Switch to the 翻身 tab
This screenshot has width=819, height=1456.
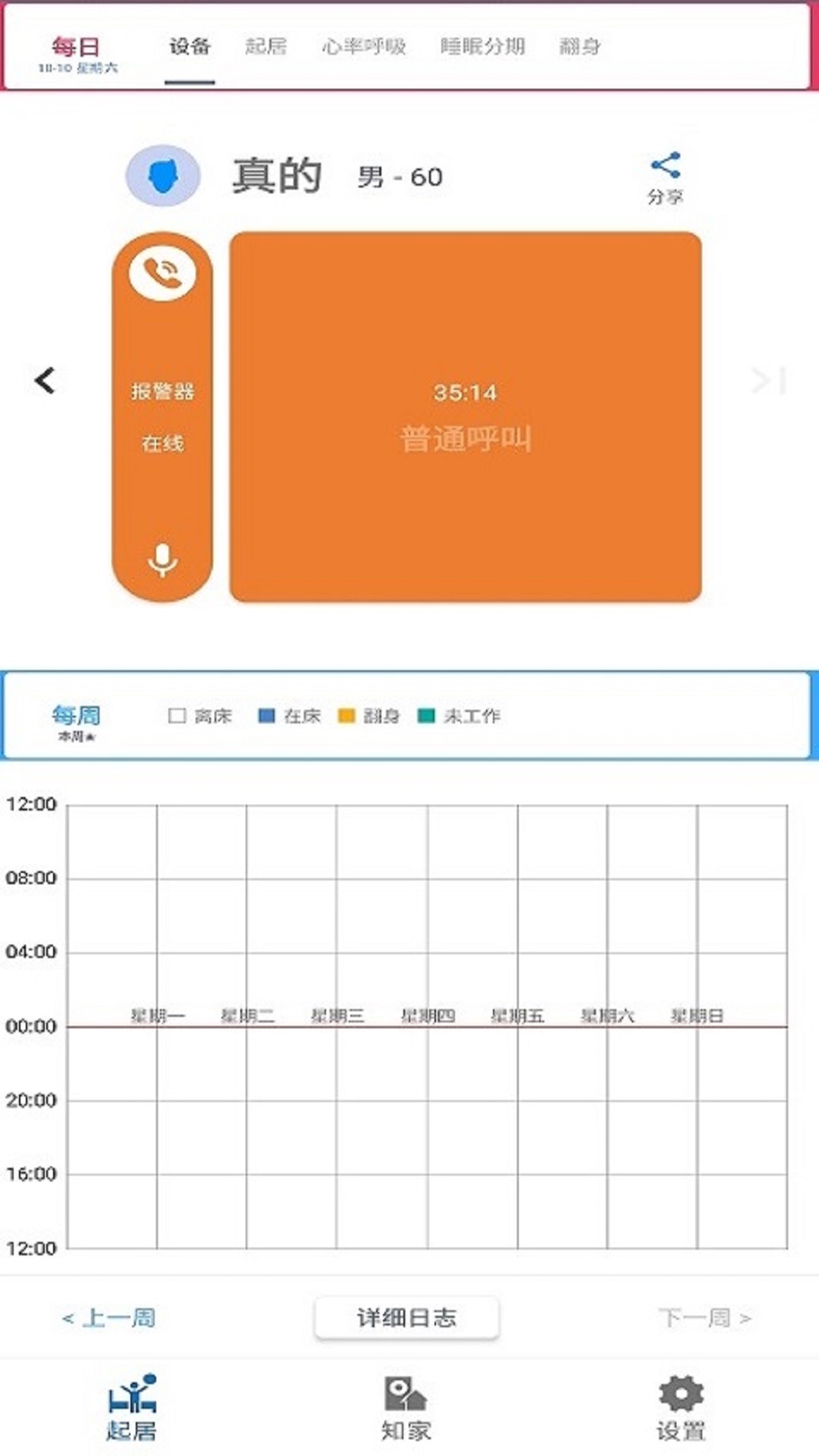[x=580, y=47]
